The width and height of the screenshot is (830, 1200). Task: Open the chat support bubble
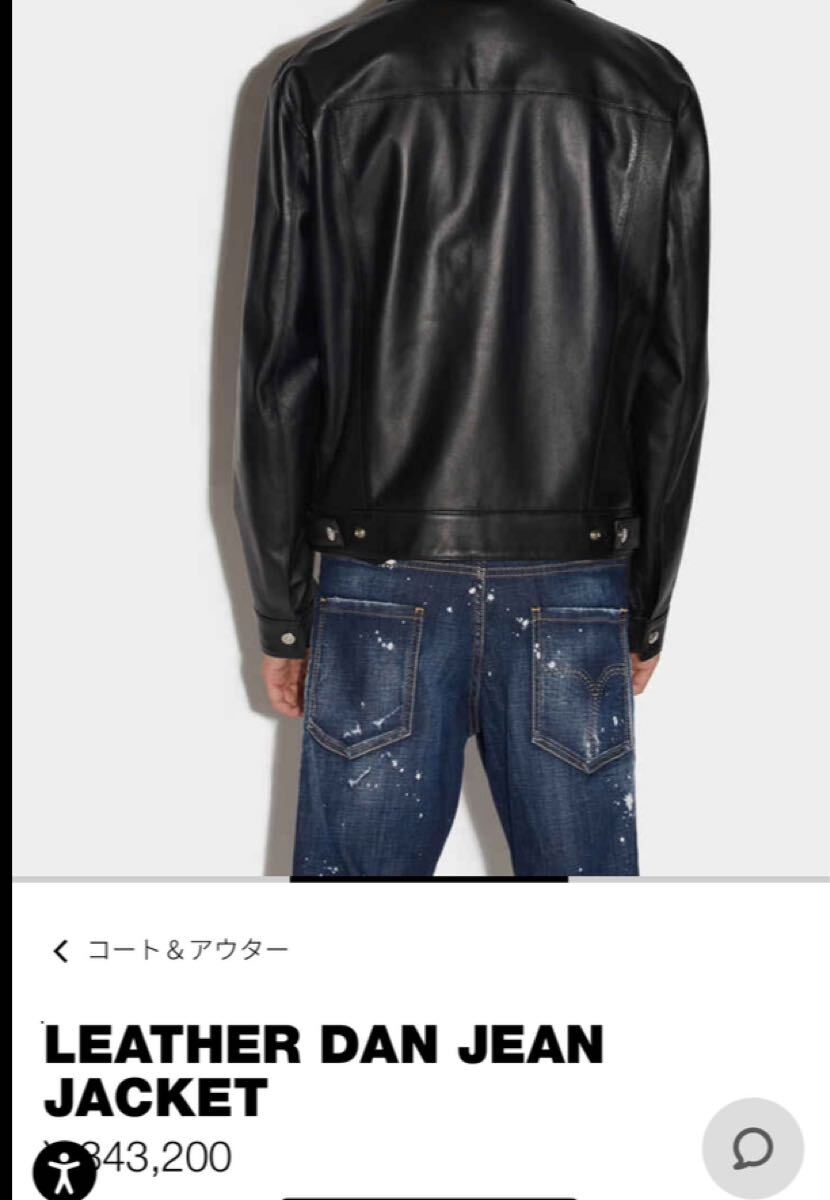[752, 1148]
